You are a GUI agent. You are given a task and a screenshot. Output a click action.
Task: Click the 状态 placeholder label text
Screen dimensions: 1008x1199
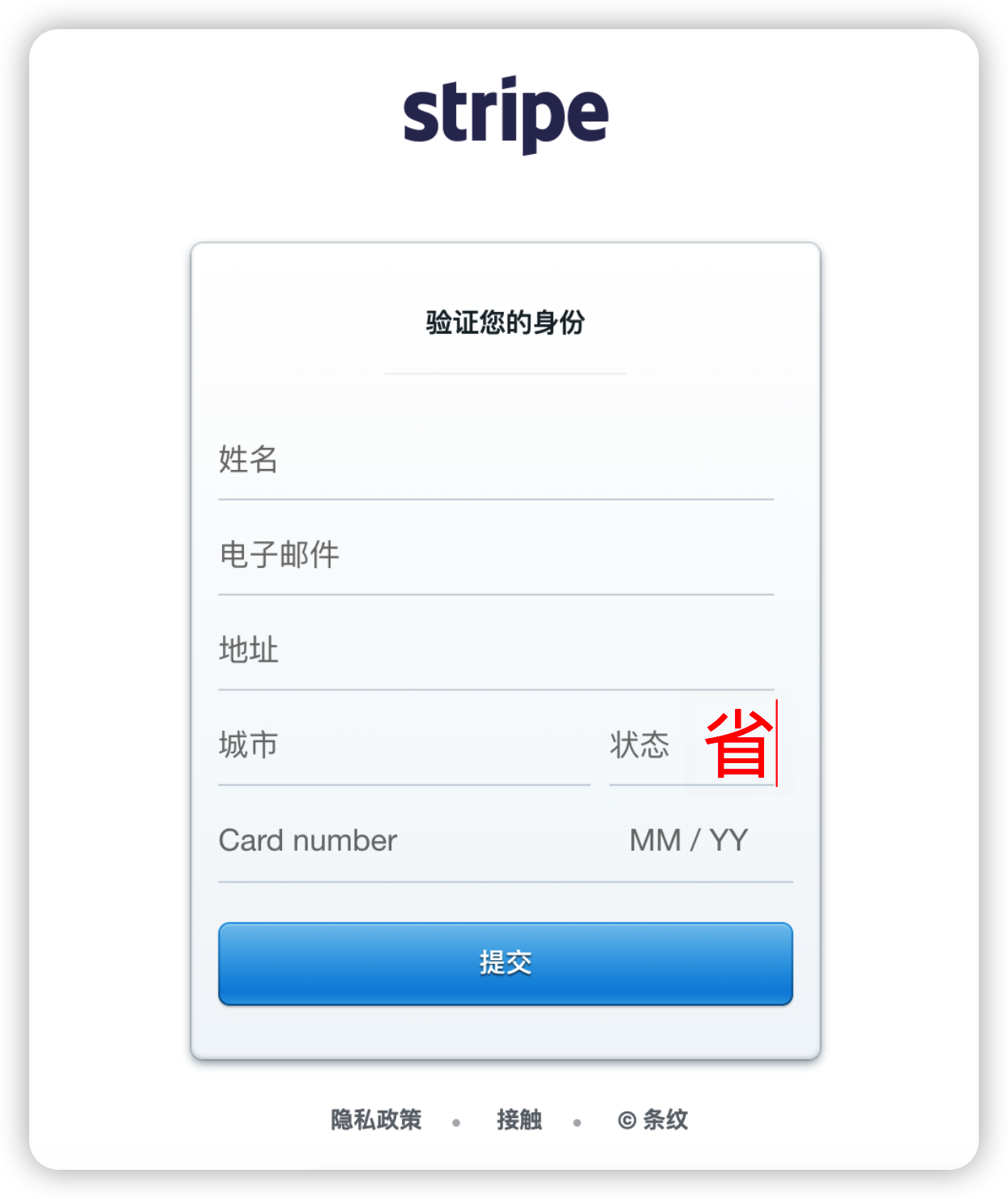tap(641, 746)
